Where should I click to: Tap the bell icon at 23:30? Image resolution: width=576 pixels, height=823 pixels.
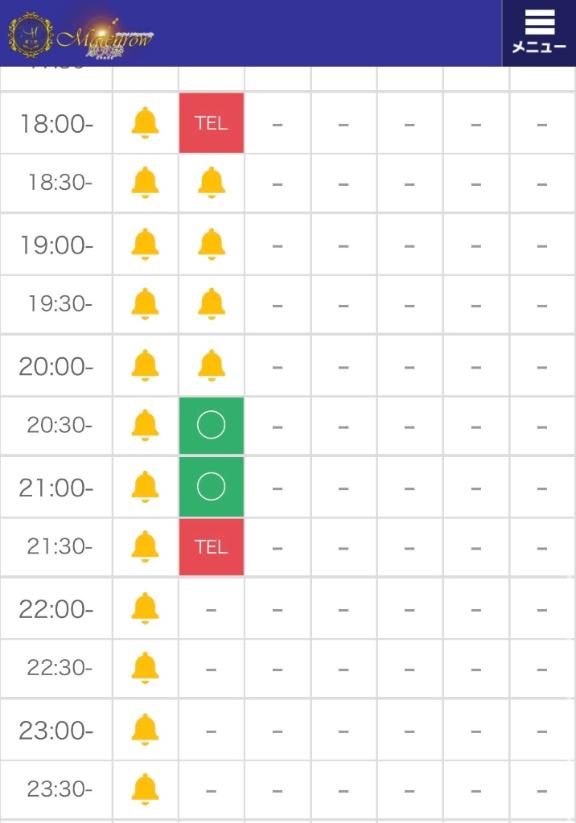point(145,789)
